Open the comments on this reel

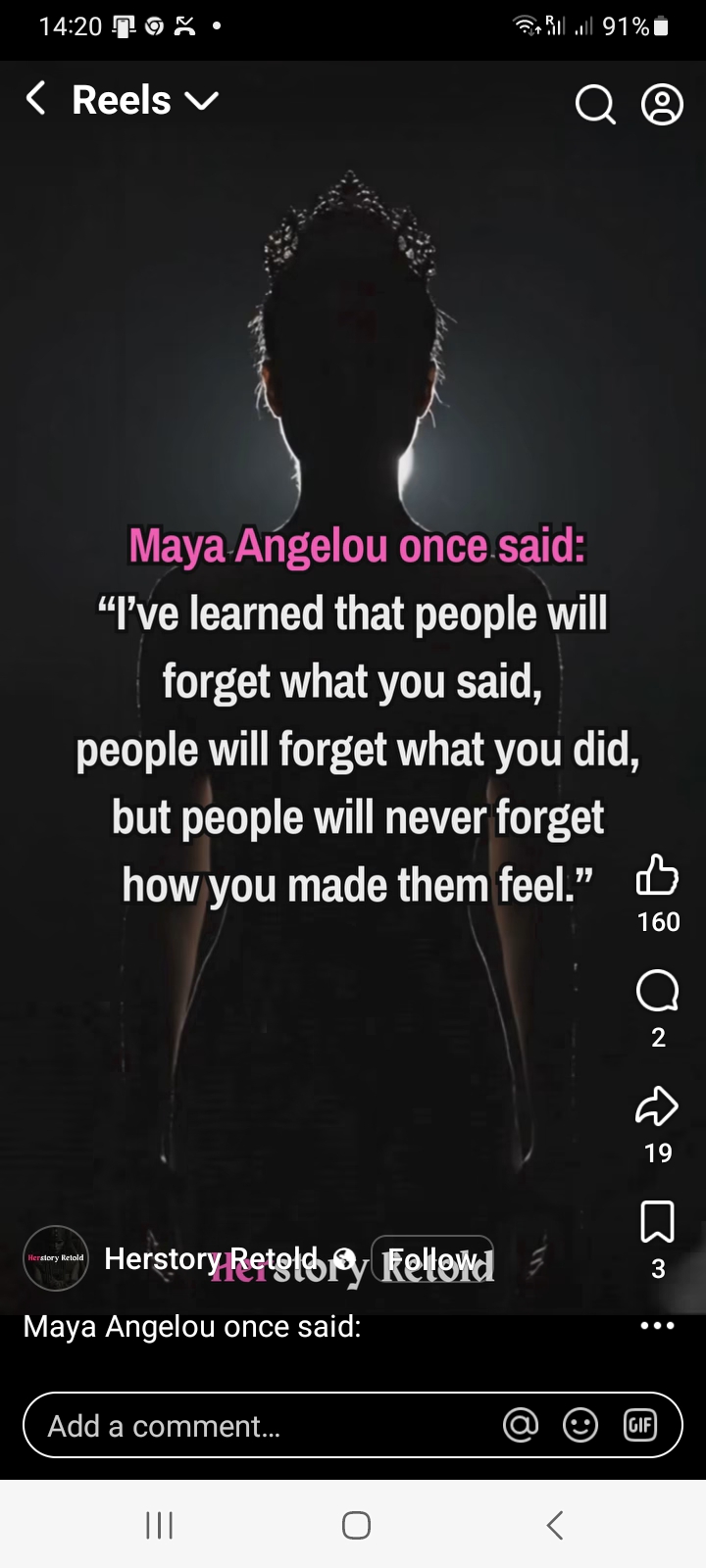657,992
